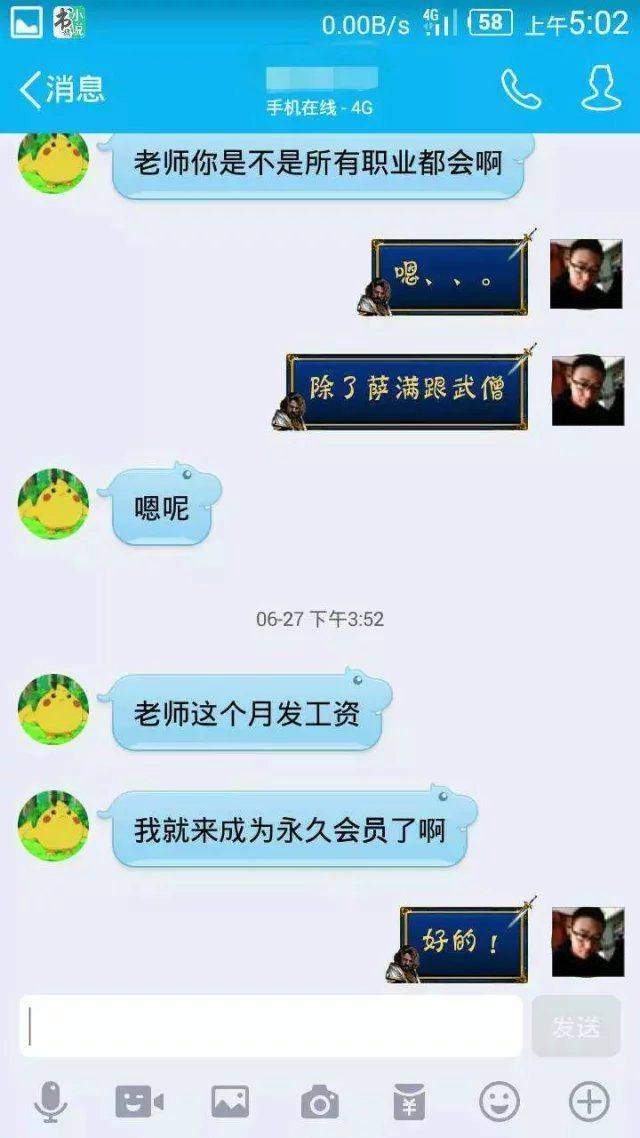Send a red packet (¥ icon)

tap(409, 1102)
